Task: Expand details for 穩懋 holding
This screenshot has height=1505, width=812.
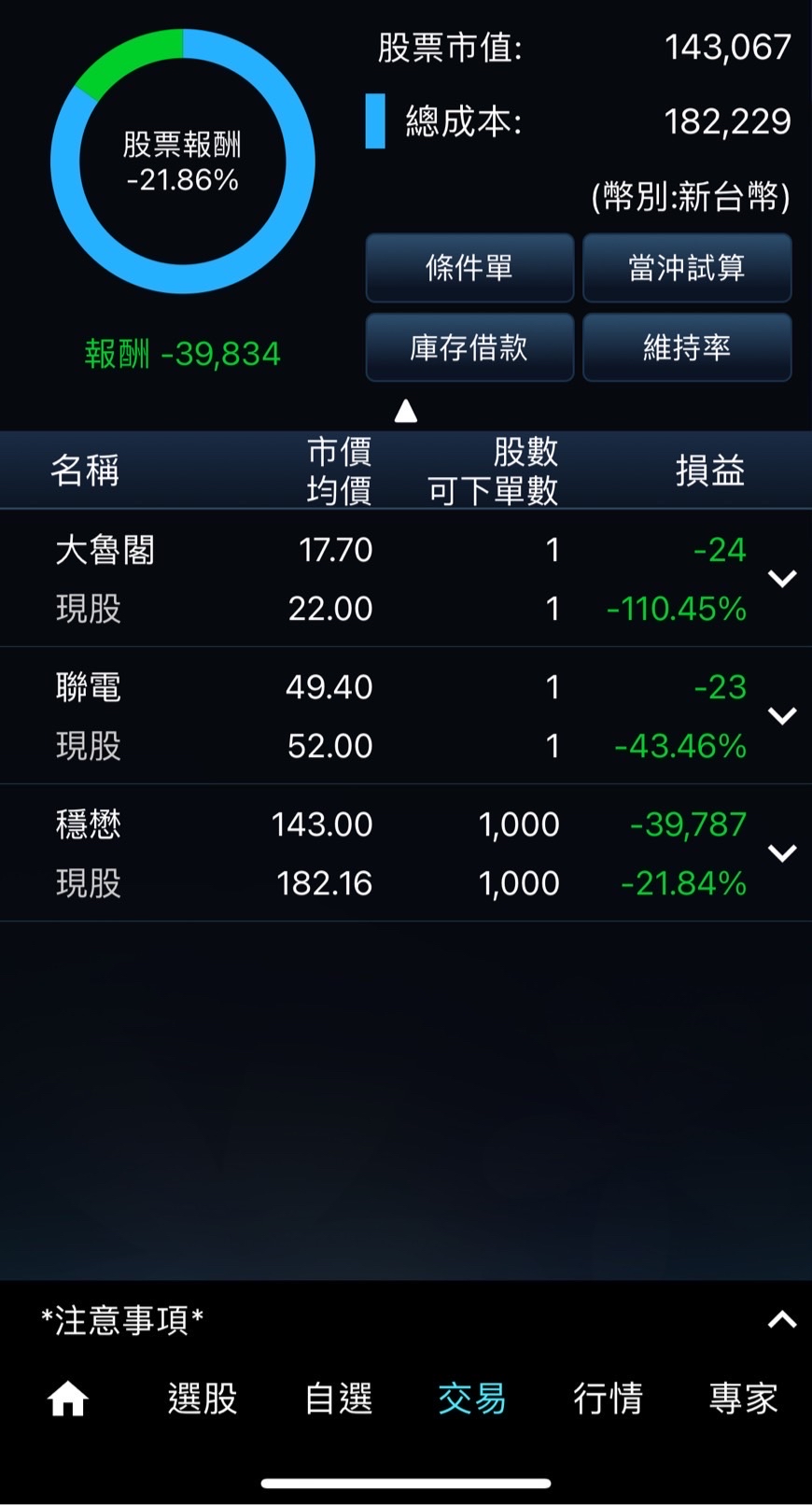Action: point(782,852)
